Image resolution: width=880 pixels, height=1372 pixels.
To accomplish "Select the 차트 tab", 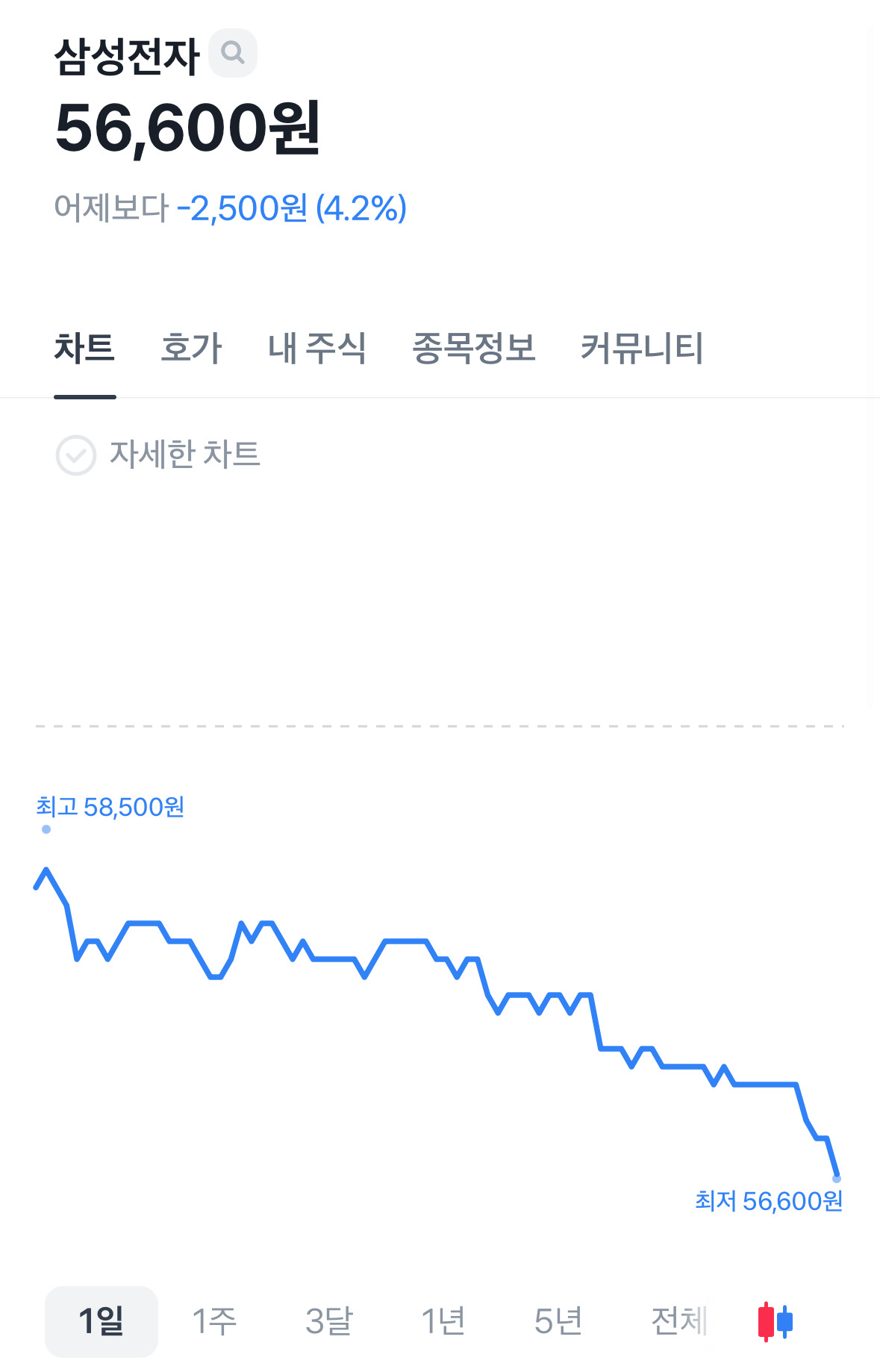I will (84, 349).
